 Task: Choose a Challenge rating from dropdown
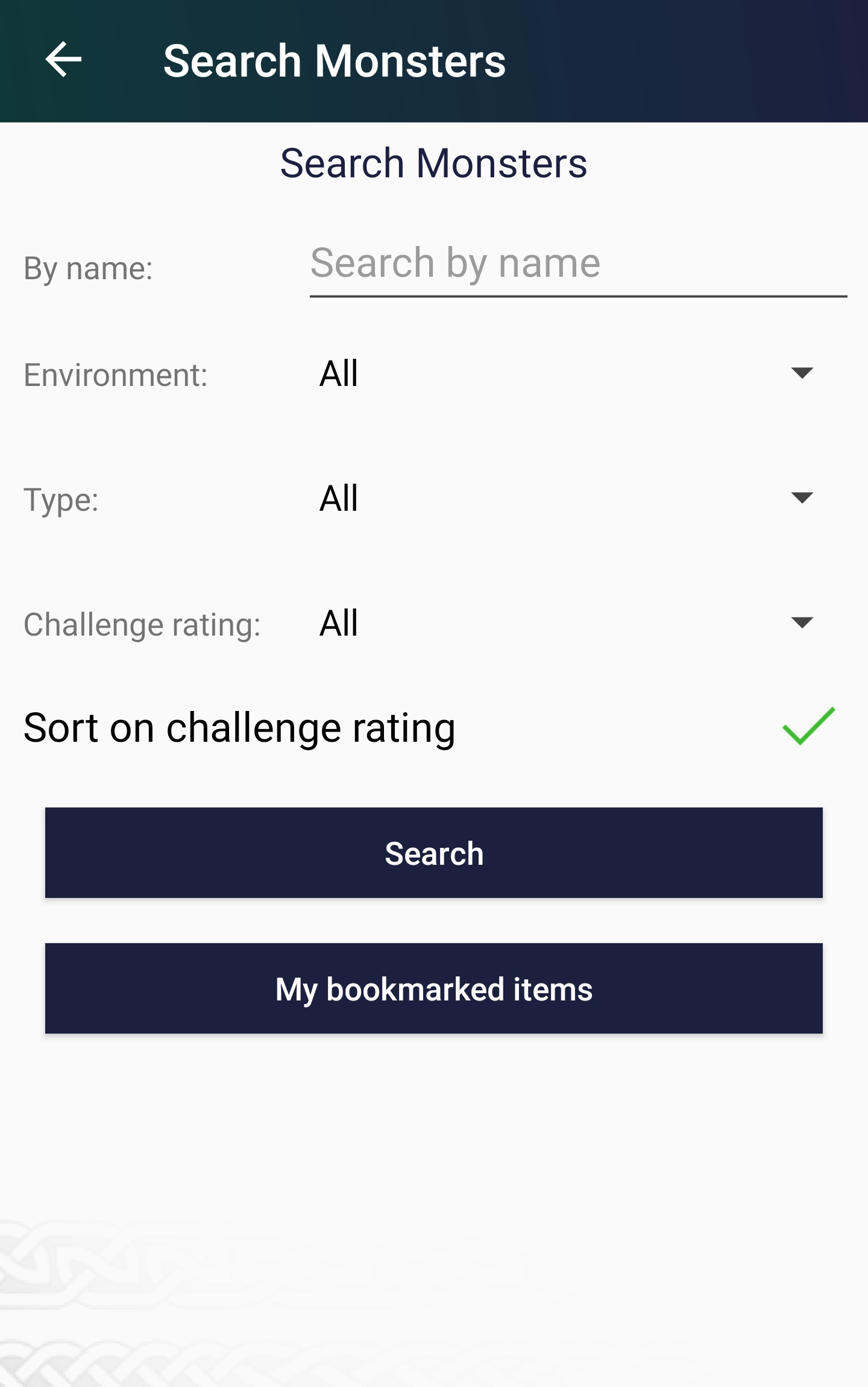tap(567, 623)
